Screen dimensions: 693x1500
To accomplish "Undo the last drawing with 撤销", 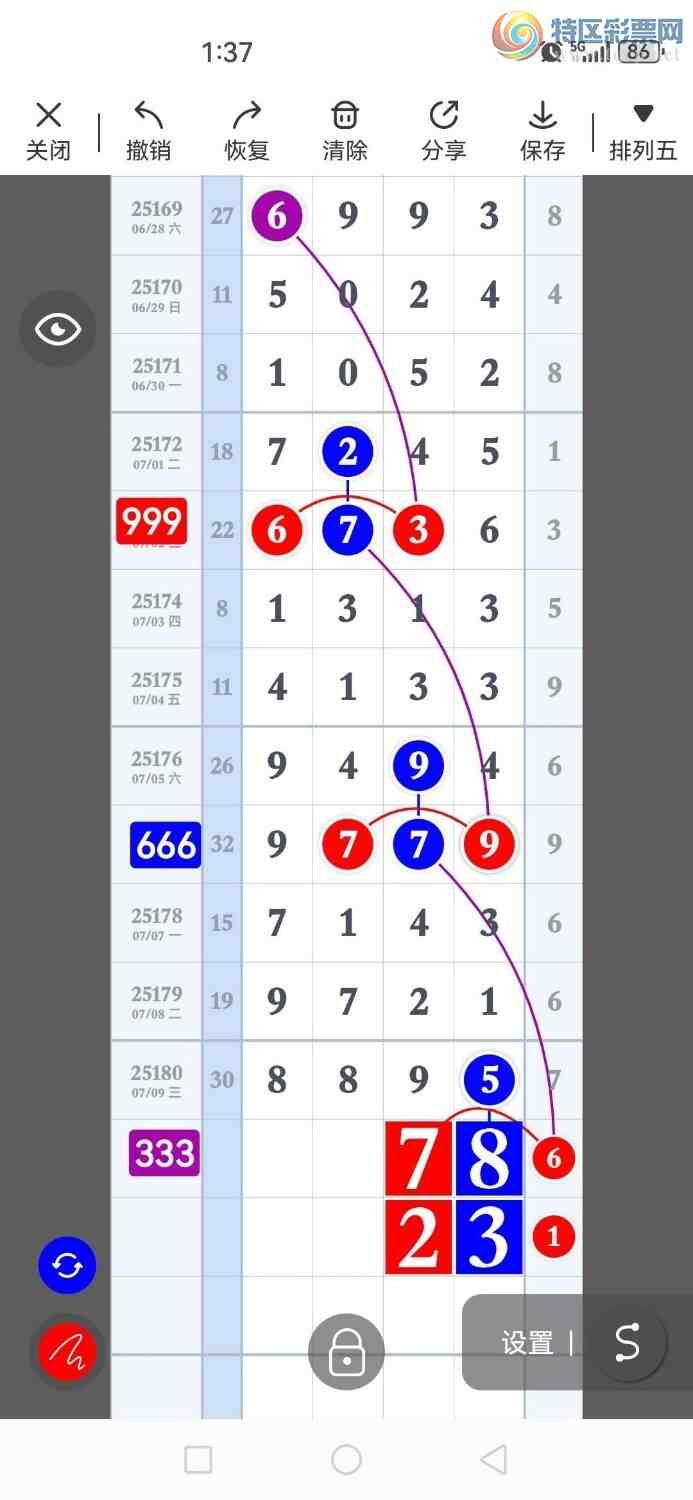I will [148, 131].
